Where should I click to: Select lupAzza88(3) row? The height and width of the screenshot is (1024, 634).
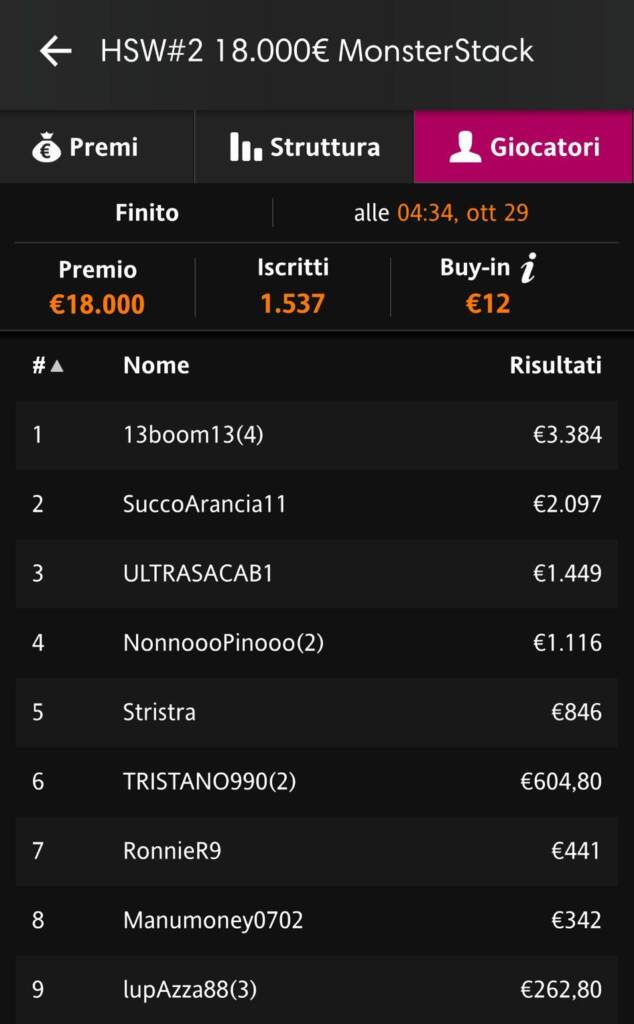(x=317, y=989)
